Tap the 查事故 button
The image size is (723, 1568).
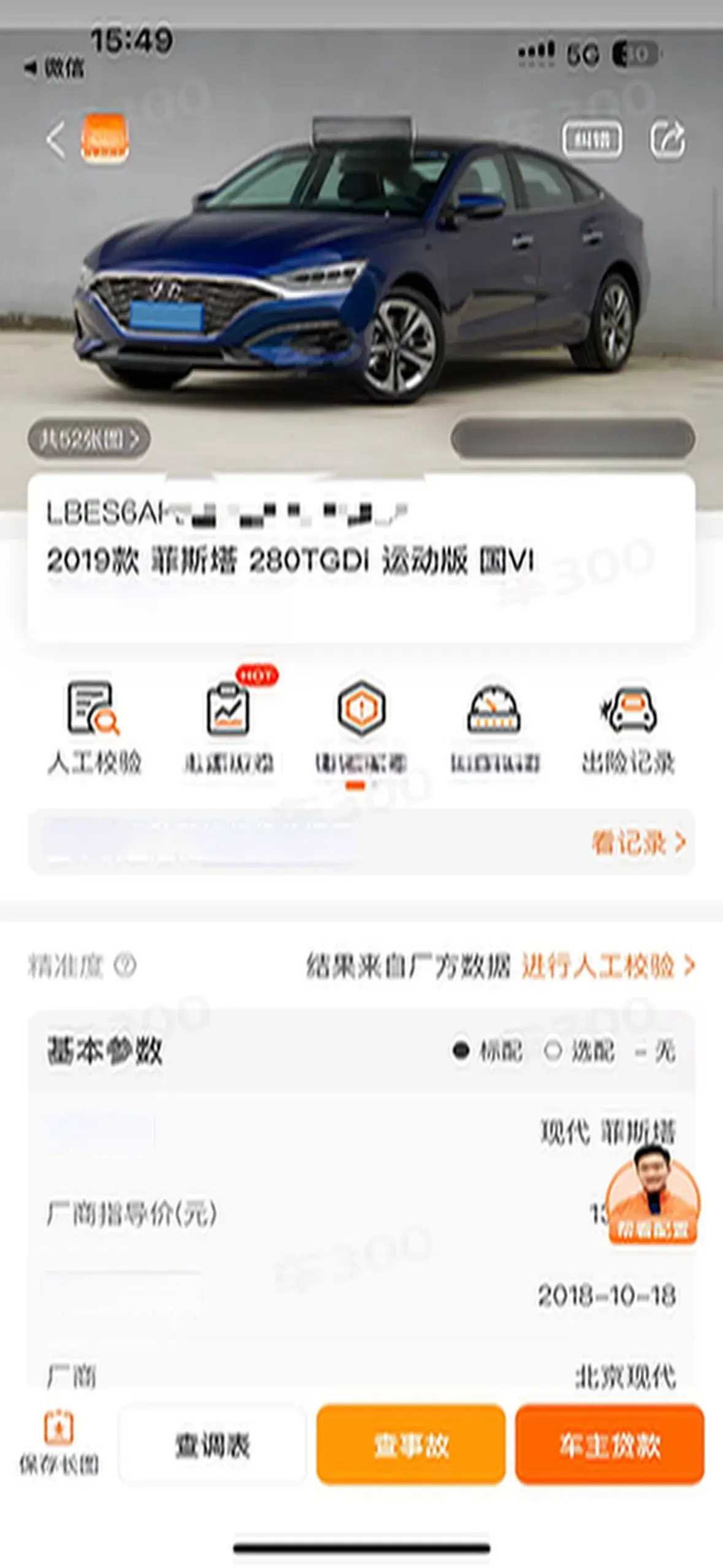coord(411,1445)
